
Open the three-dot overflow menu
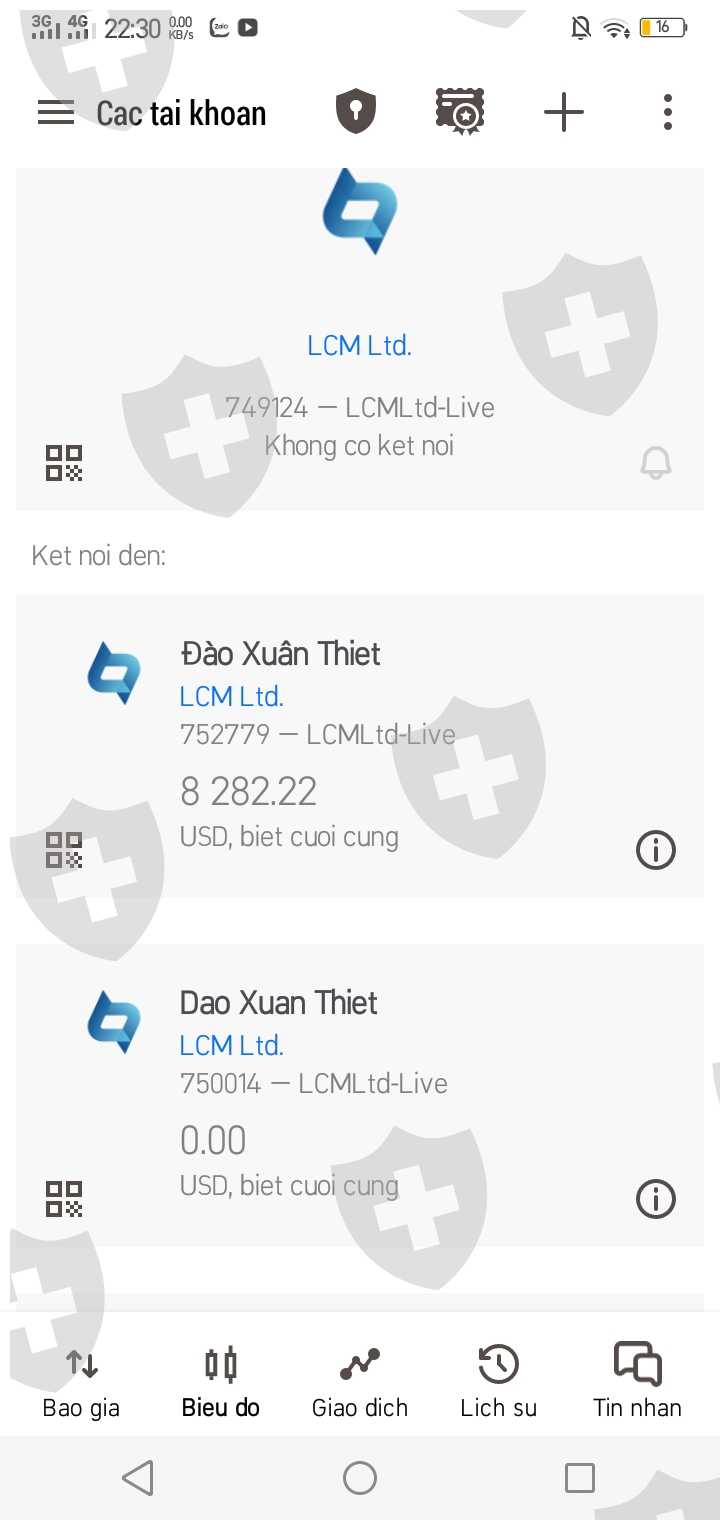pyautogui.click(x=668, y=112)
